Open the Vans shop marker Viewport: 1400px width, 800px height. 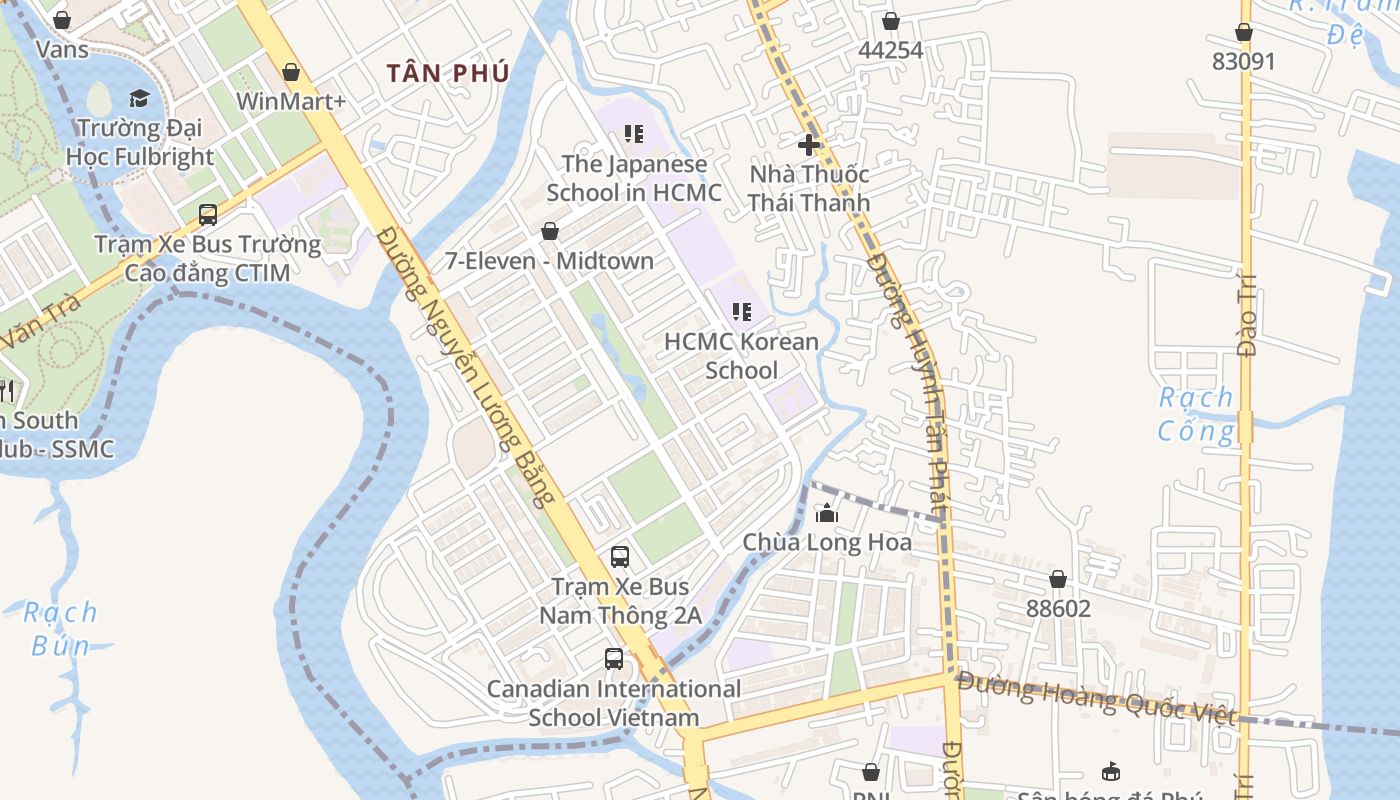coord(62,20)
